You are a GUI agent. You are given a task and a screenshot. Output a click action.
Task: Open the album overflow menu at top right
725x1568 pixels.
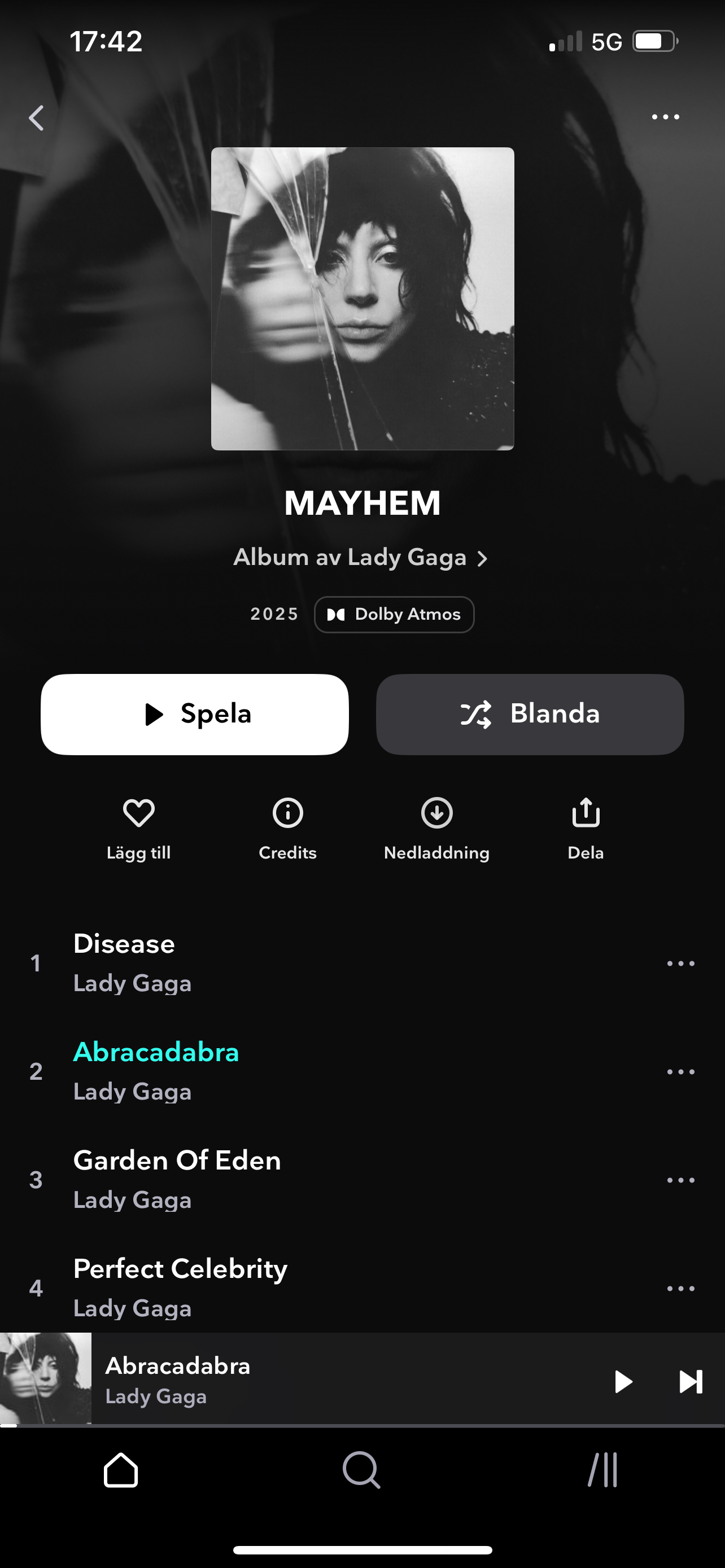(x=665, y=117)
